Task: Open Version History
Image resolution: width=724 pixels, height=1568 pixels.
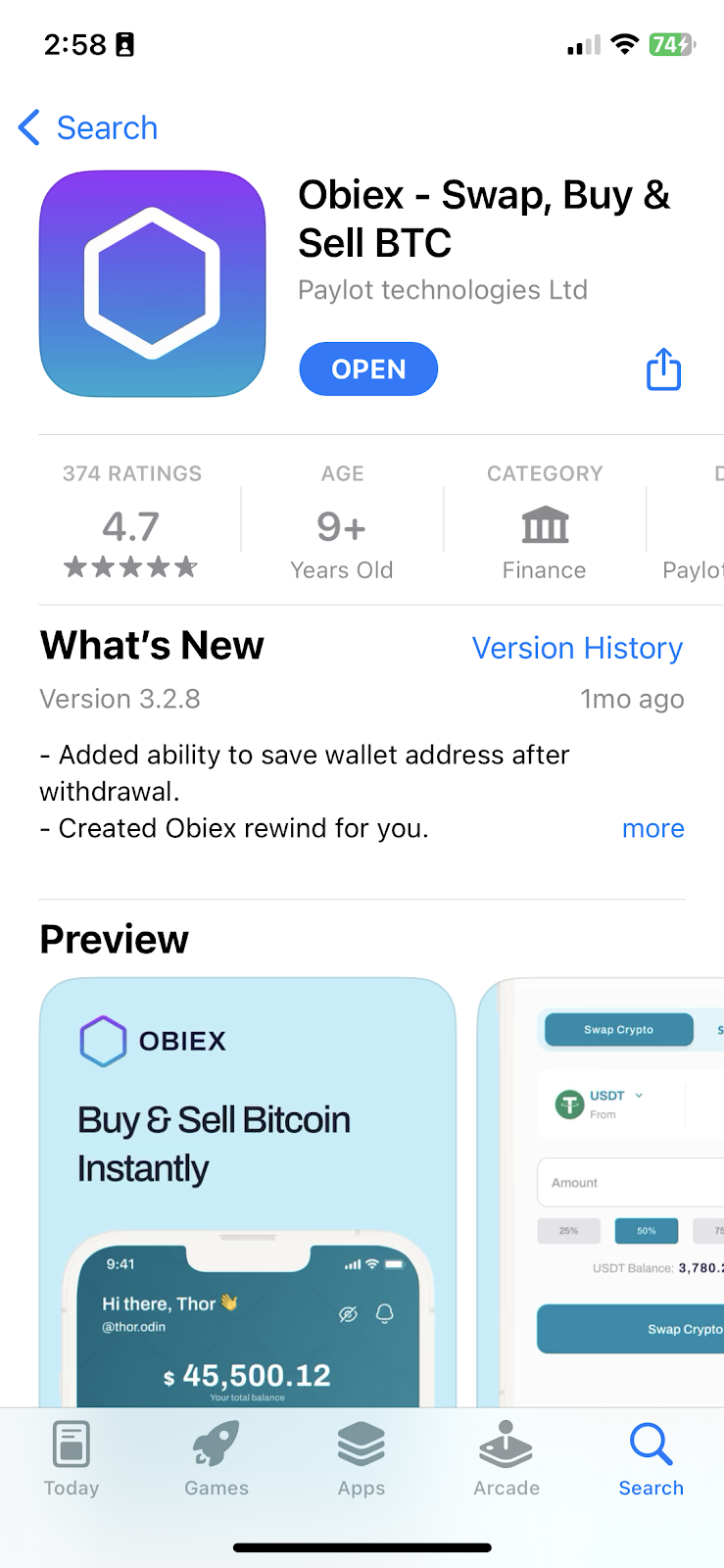Action: tap(577, 648)
